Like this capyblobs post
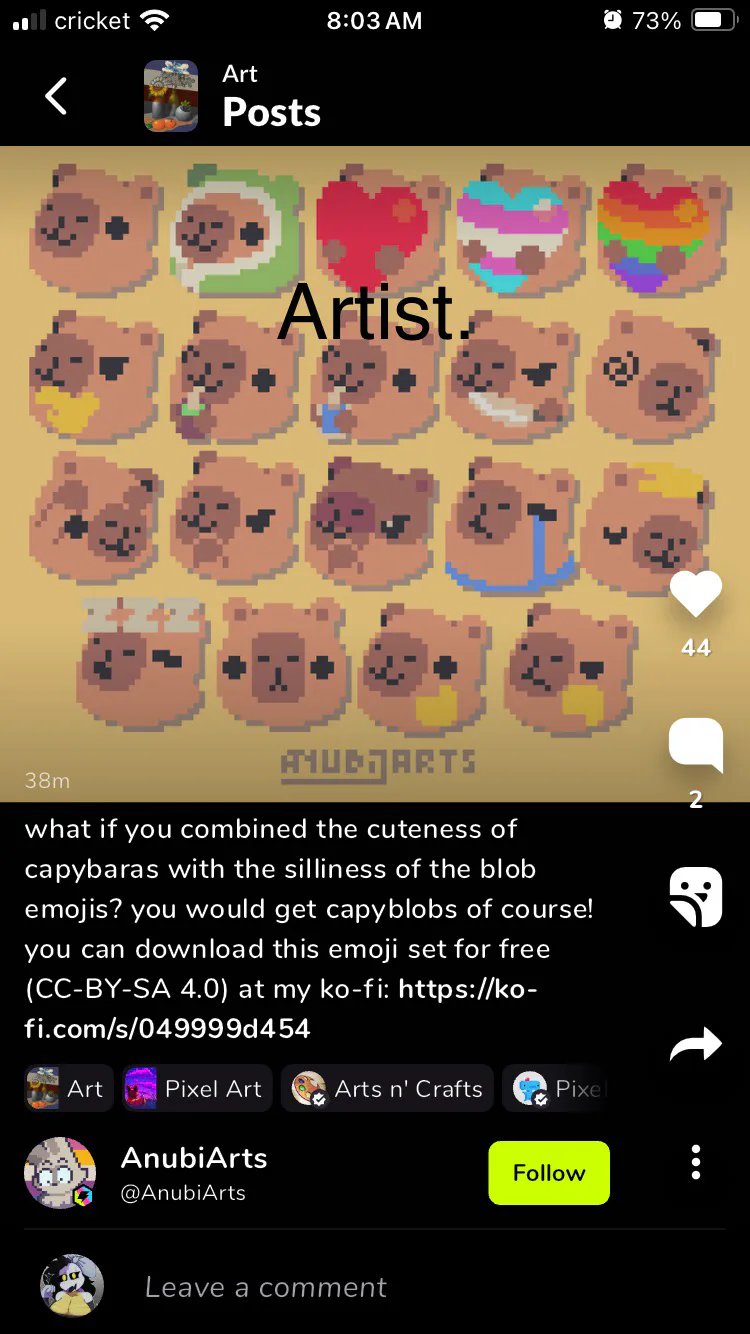 point(695,594)
